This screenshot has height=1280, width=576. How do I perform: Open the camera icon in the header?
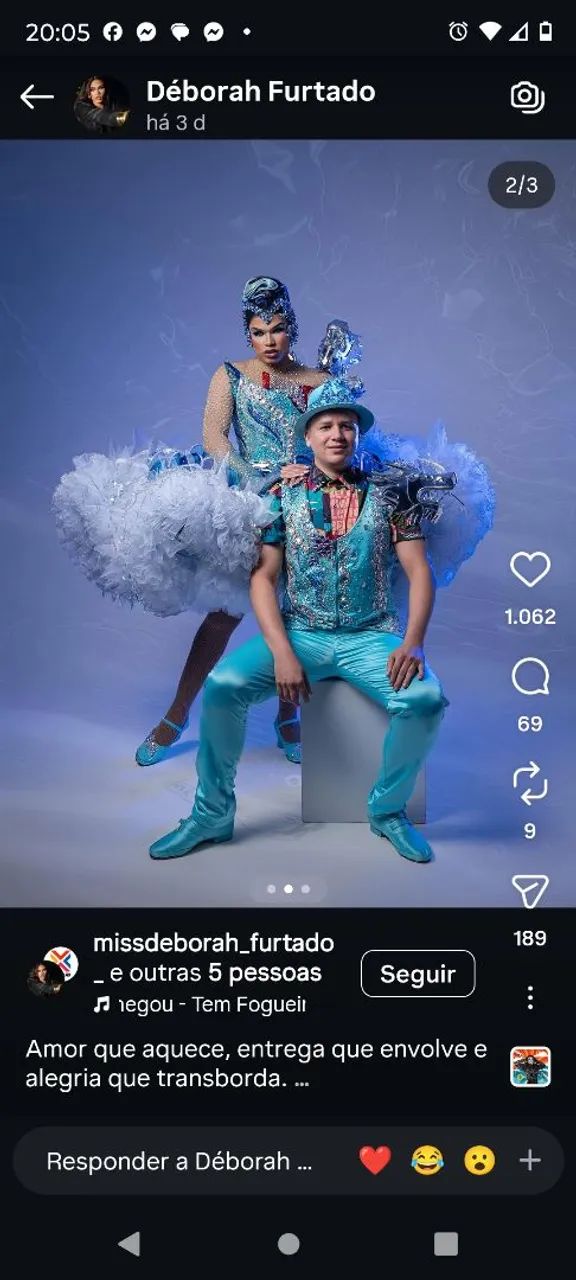(x=527, y=96)
